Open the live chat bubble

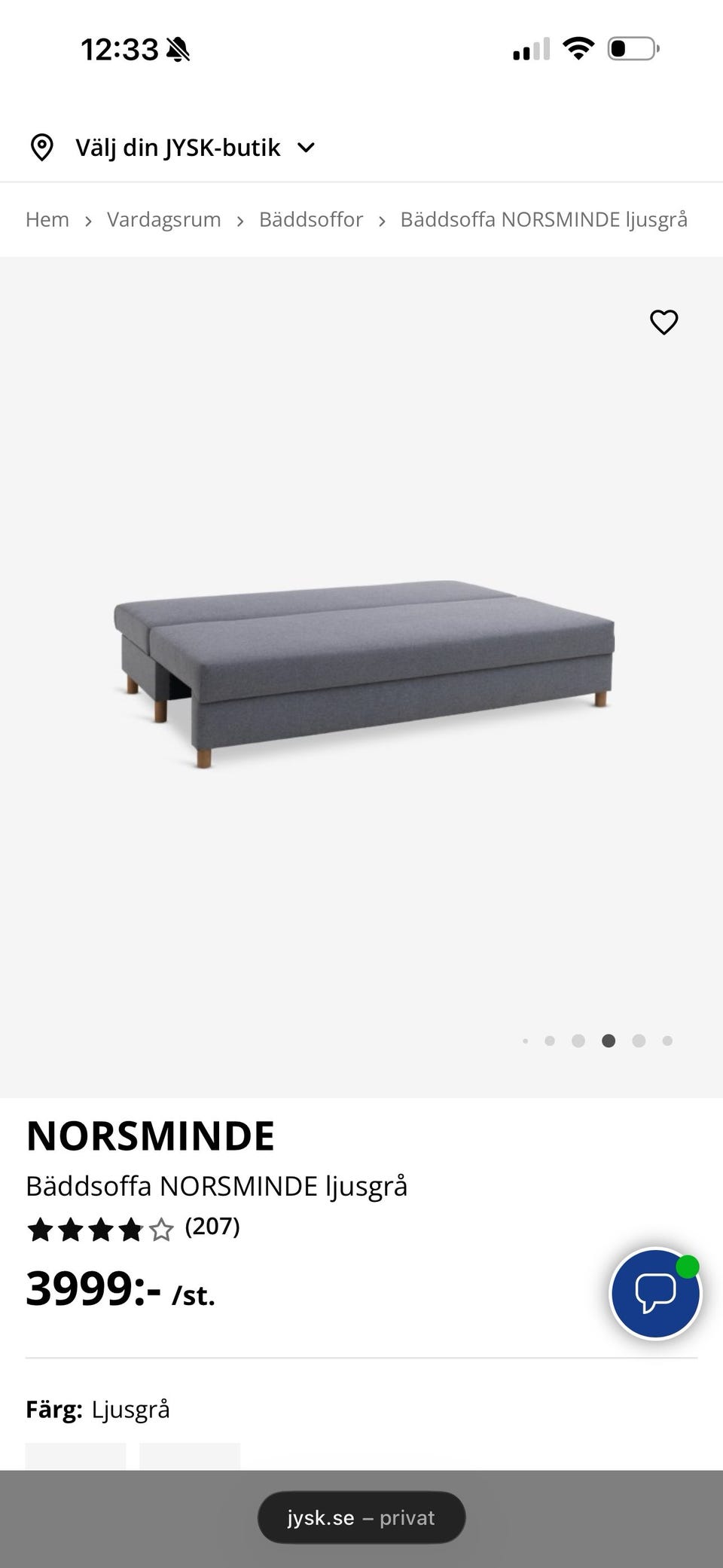coord(655,1293)
